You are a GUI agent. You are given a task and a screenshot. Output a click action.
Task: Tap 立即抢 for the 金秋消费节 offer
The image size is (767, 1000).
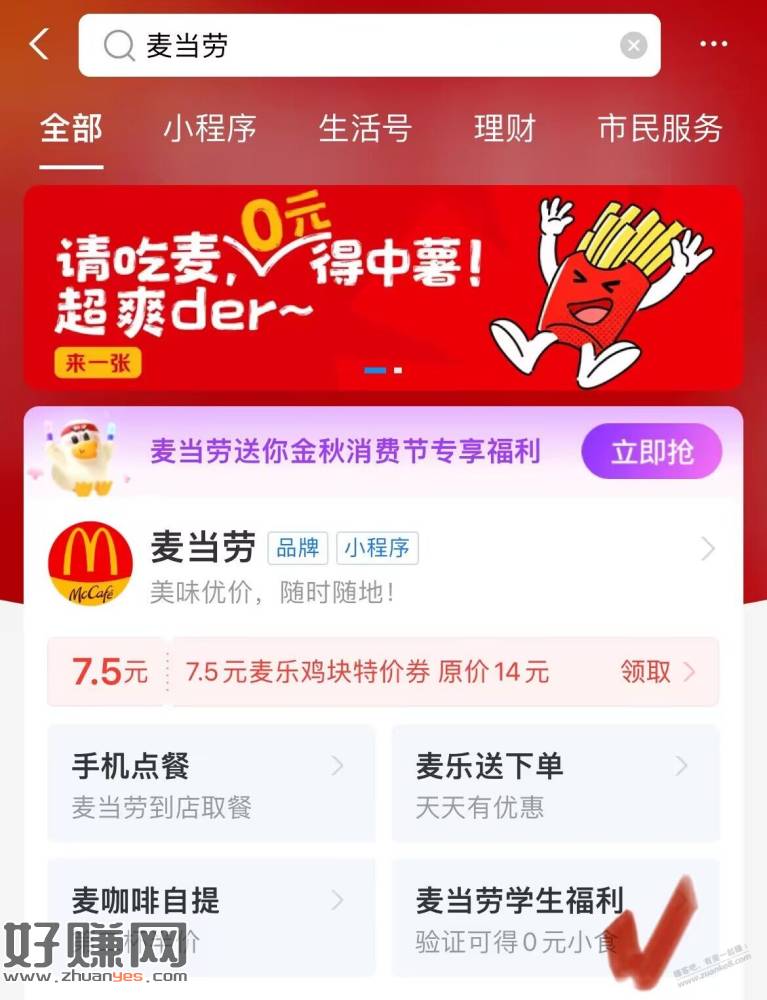click(x=652, y=452)
